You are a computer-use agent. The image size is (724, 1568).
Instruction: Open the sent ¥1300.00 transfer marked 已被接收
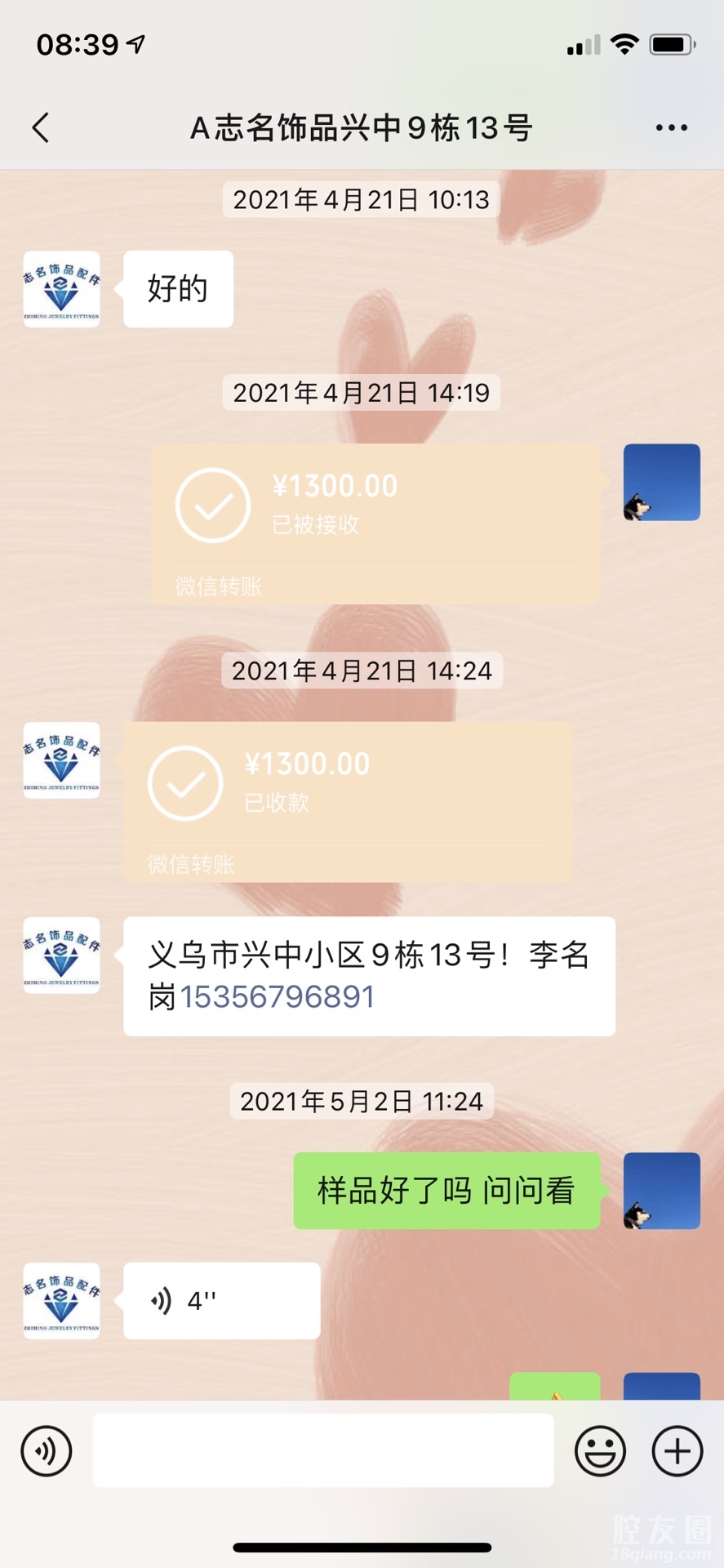(375, 523)
